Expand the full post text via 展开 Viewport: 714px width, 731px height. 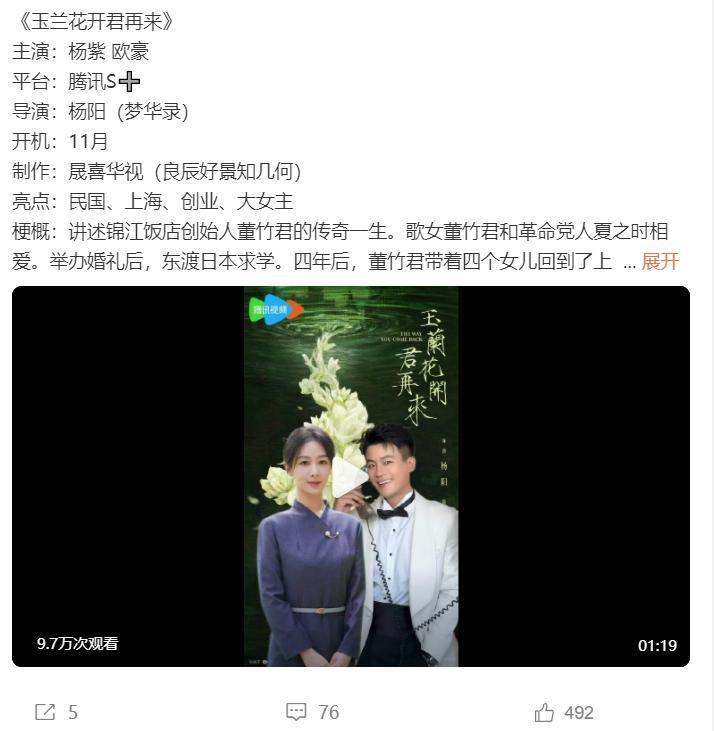coord(660,261)
